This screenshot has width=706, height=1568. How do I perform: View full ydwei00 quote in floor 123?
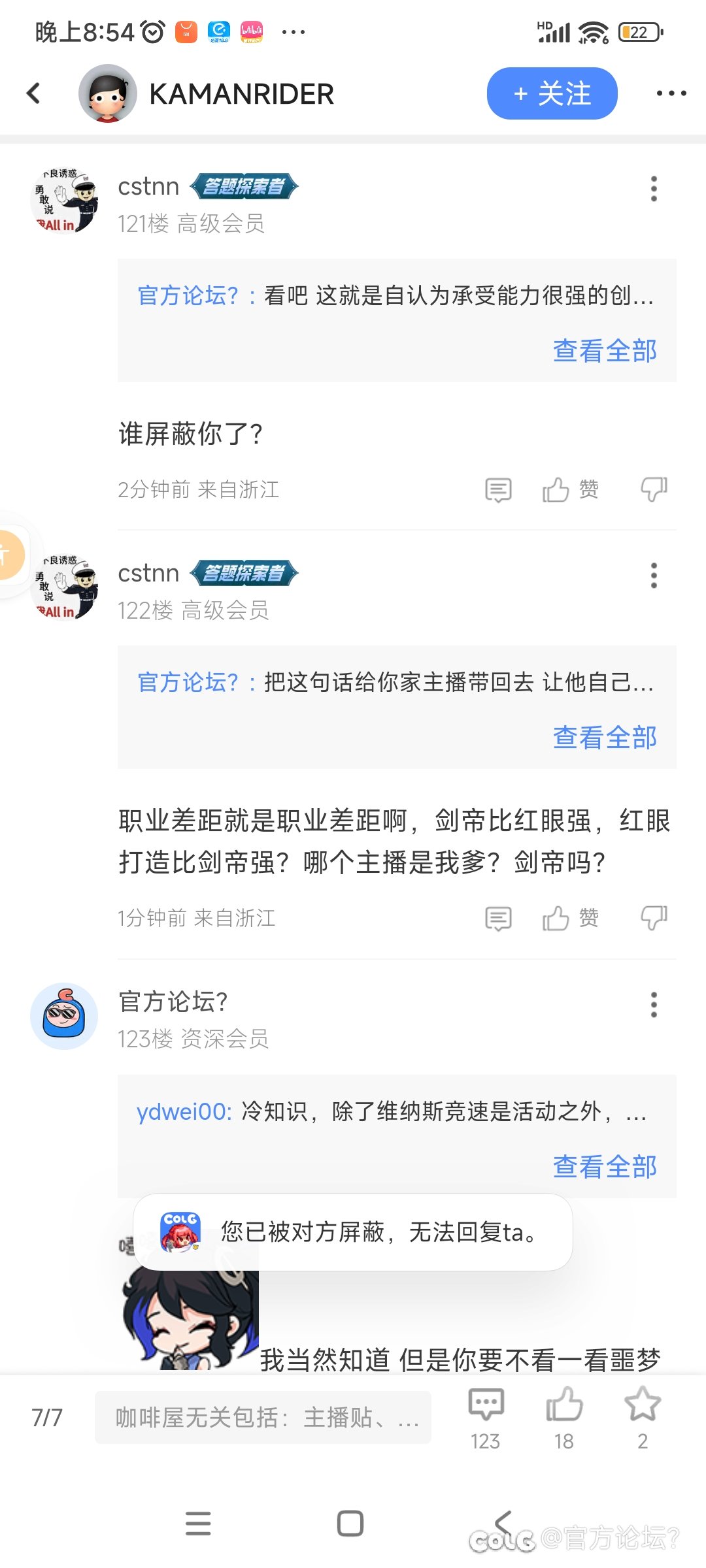pyautogui.click(x=605, y=1166)
